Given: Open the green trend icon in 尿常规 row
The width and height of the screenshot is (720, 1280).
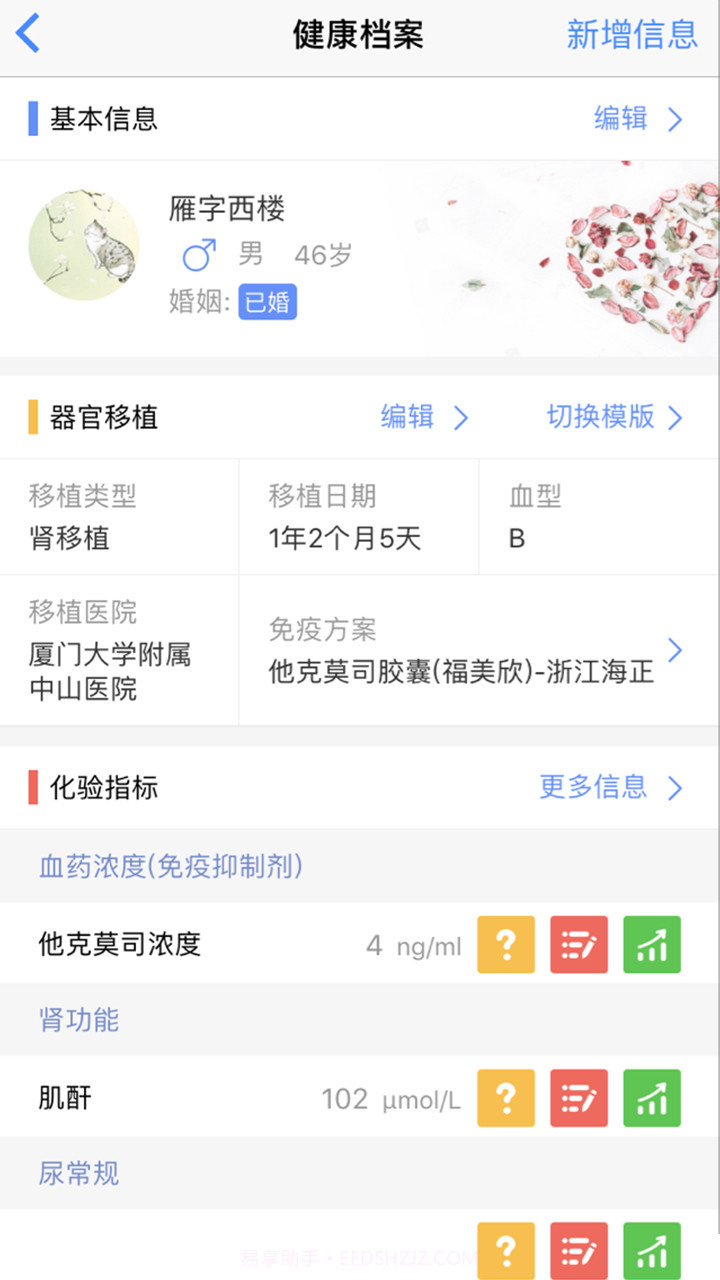Looking at the screenshot, I should pos(651,1250).
